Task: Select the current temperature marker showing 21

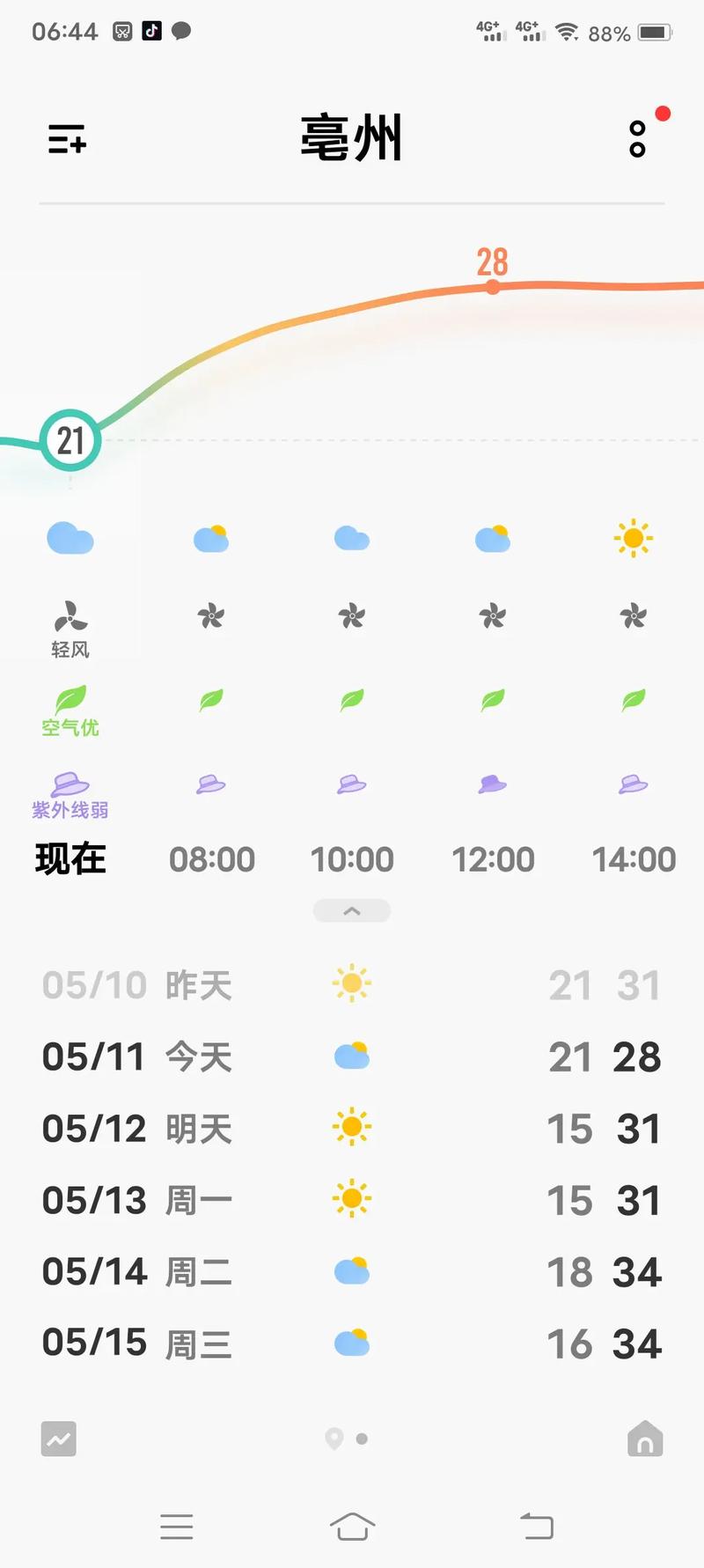Action: click(70, 440)
